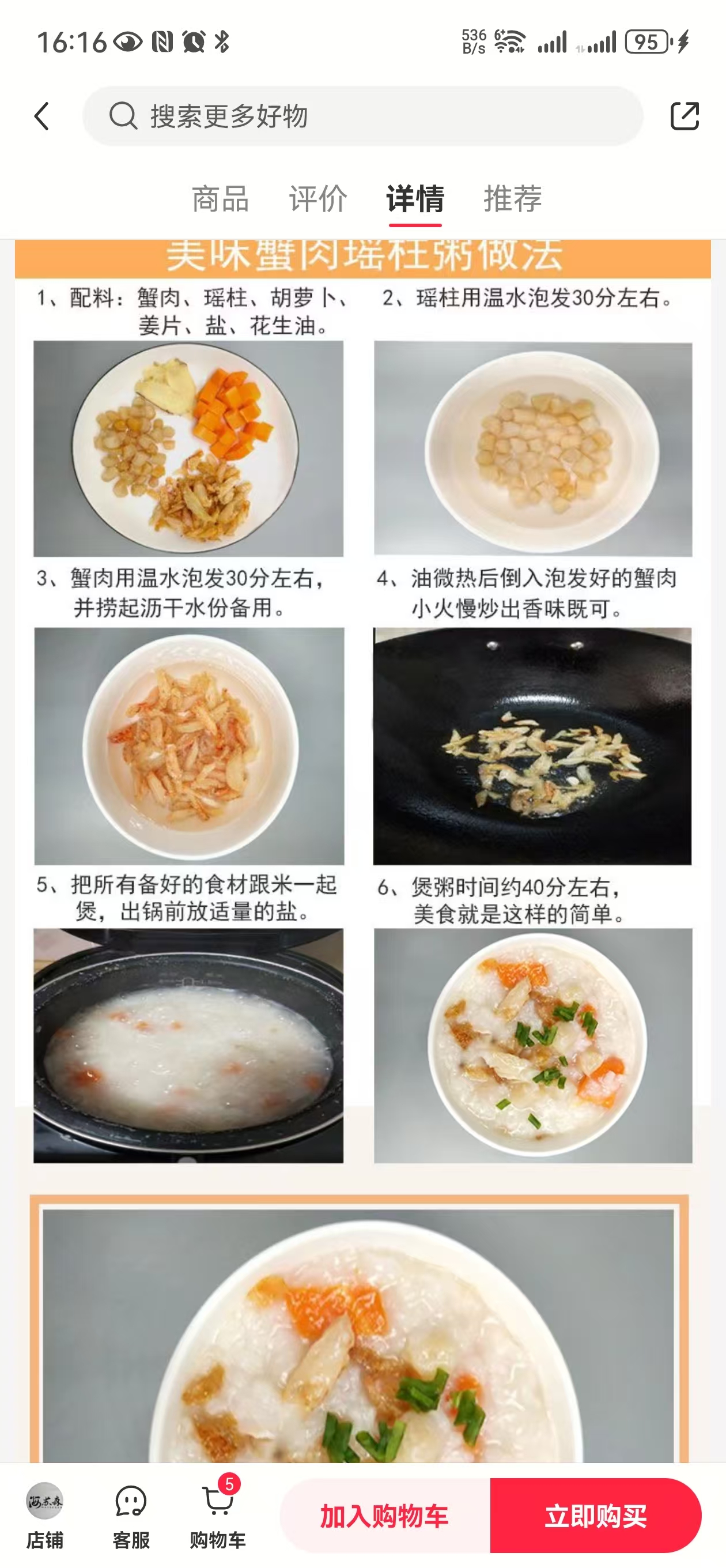Select the 详情 tab

pyautogui.click(x=415, y=199)
